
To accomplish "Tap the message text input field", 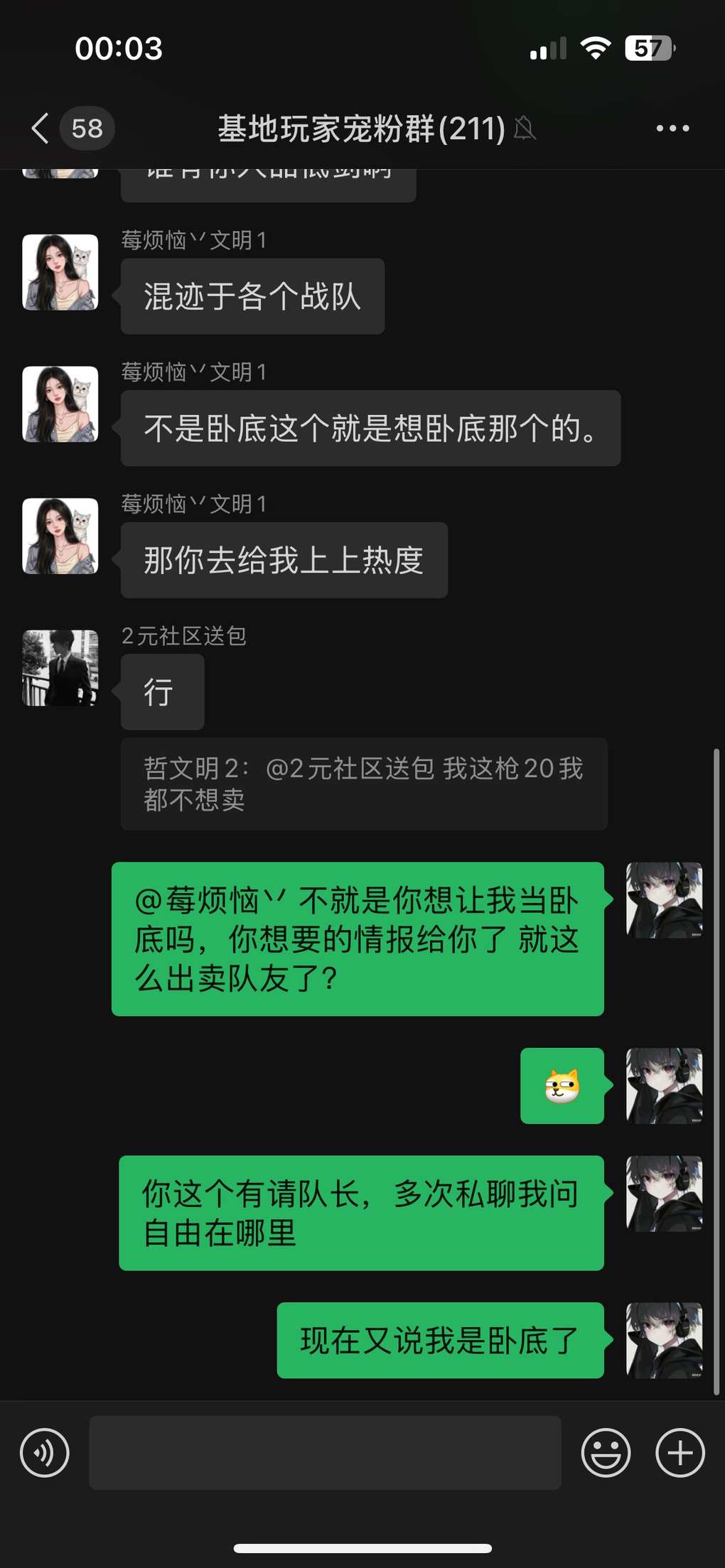I will click(325, 1453).
